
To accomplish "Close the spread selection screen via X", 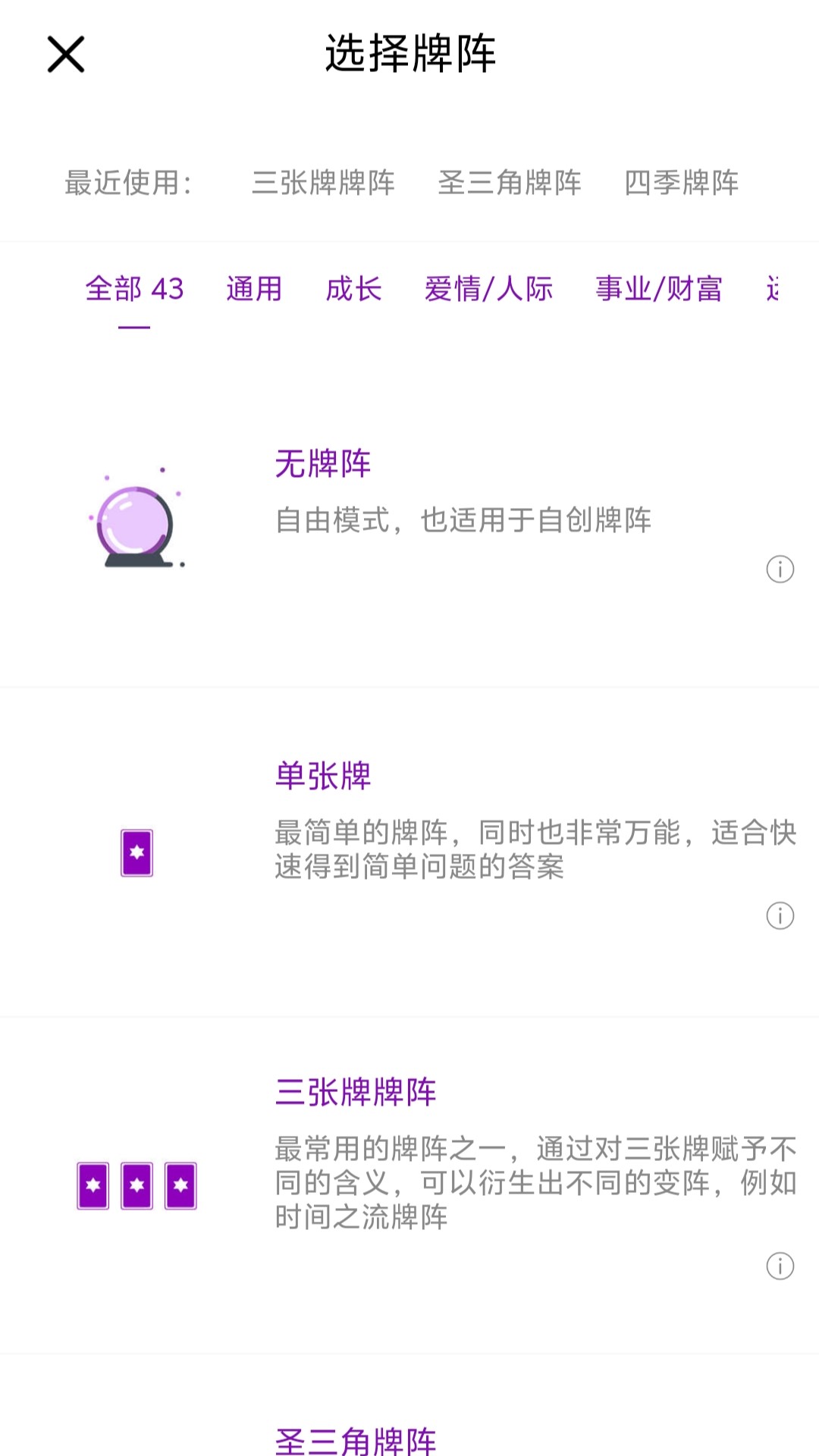I will click(x=67, y=55).
